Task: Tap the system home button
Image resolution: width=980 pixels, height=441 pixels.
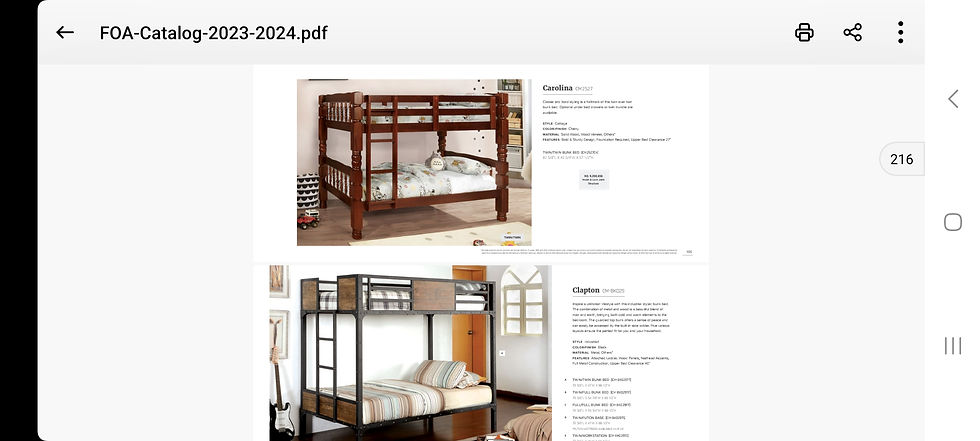Action: (952, 221)
